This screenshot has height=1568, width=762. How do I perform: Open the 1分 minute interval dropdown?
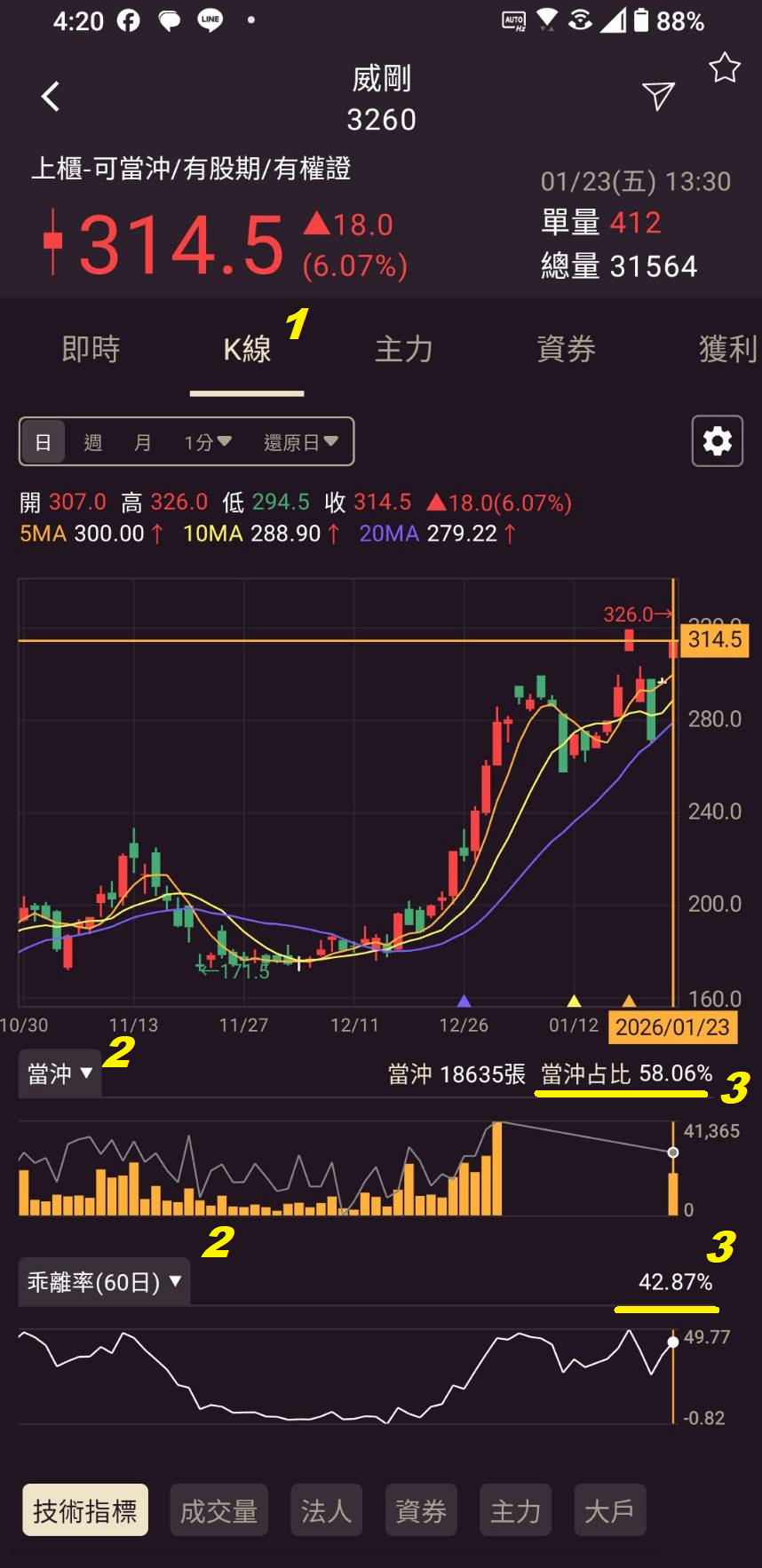(206, 441)
